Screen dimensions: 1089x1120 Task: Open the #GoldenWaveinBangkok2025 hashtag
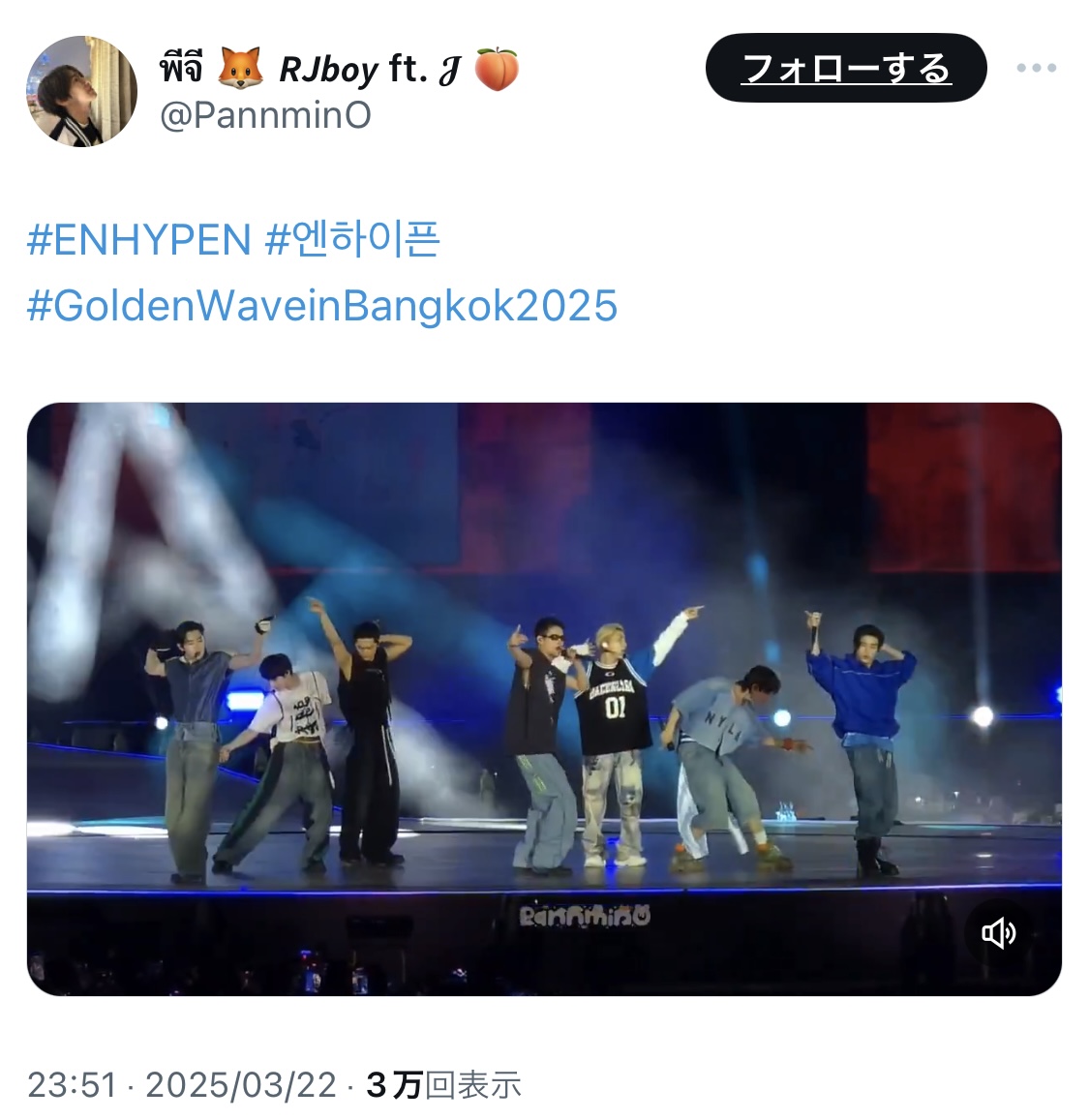(322, 306)
